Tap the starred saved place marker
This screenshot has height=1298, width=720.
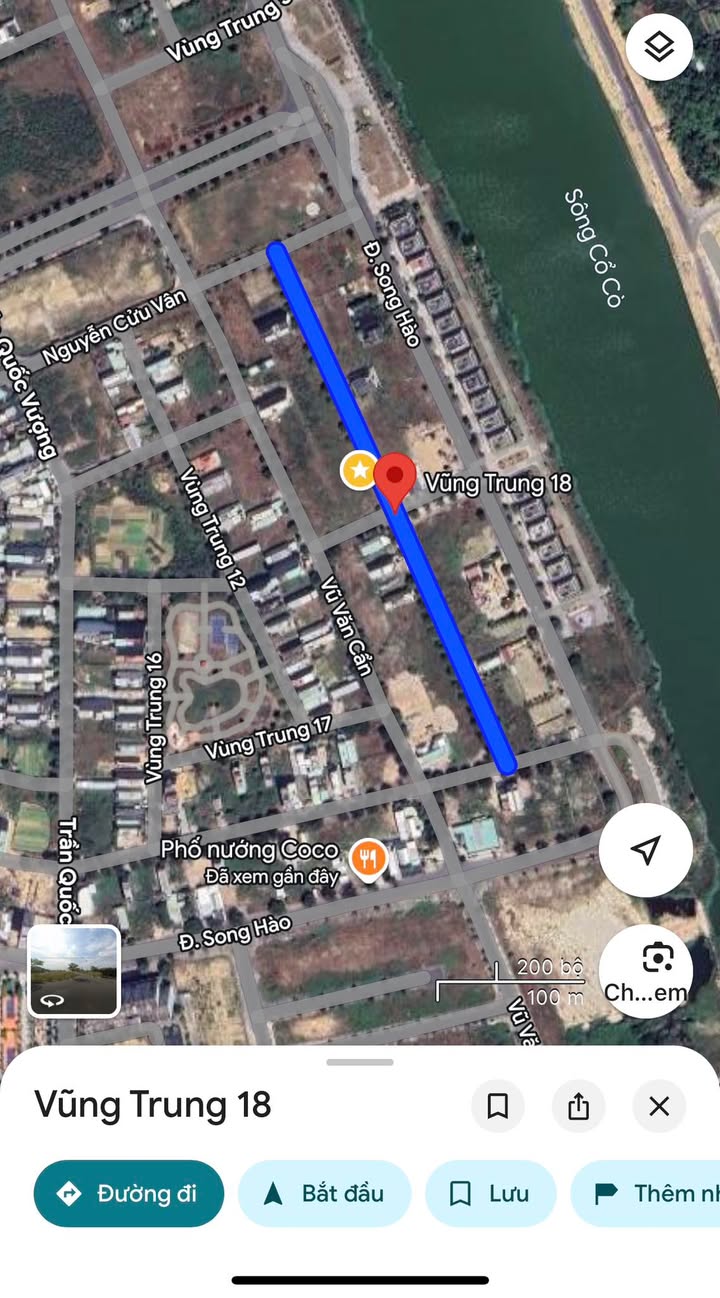coord(358,470)
